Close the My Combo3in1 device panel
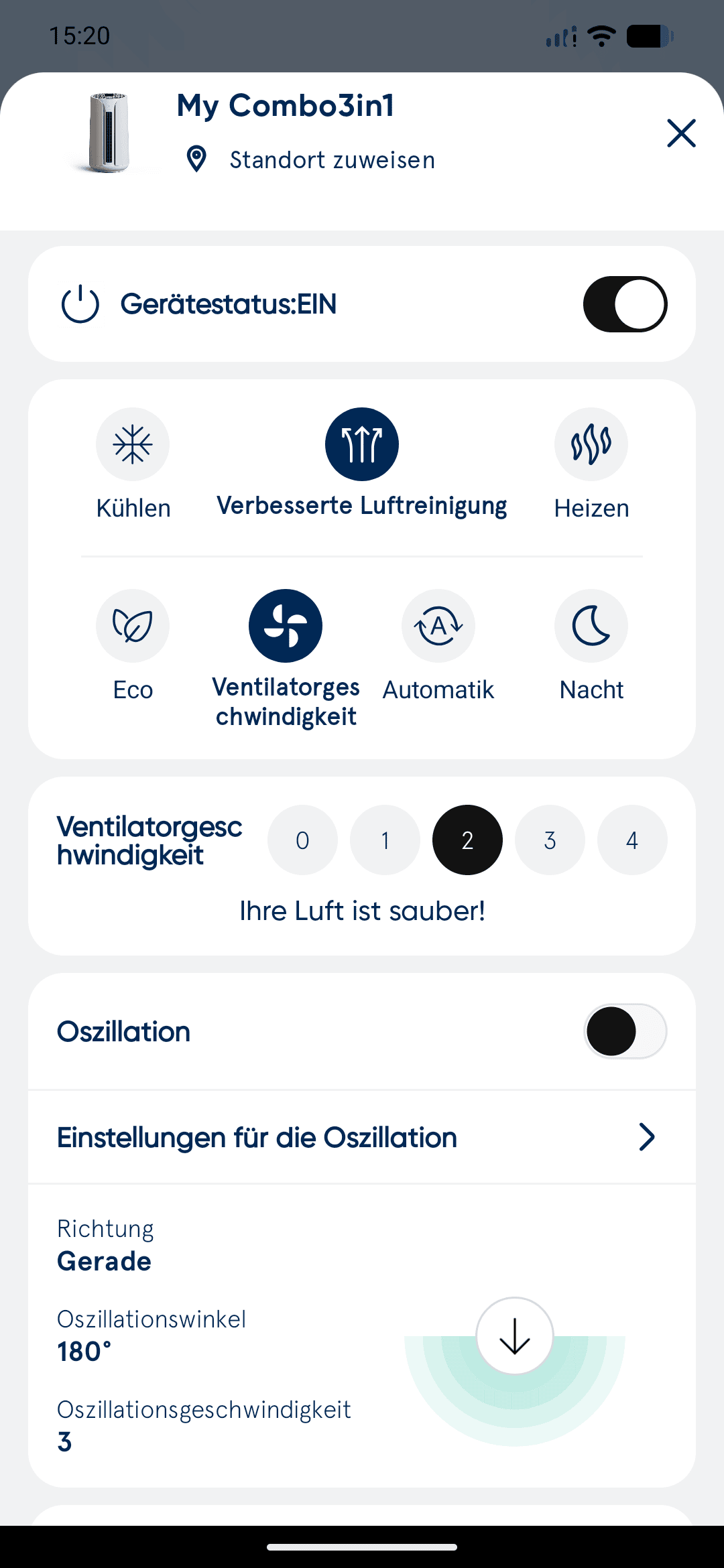This screenshot has height=1568, width=724. click(x=681, y=133)
